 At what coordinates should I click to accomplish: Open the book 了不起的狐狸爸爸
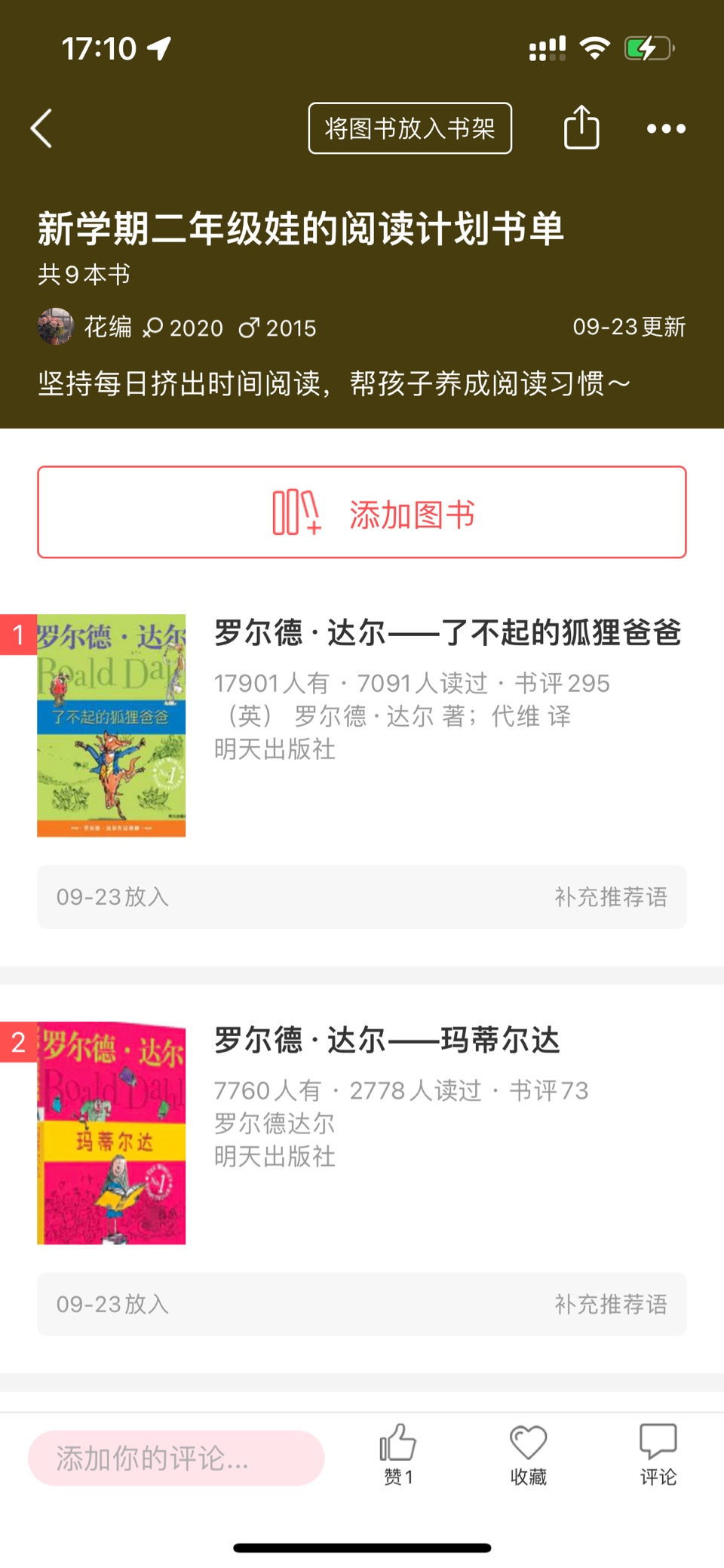coord(448,632)
